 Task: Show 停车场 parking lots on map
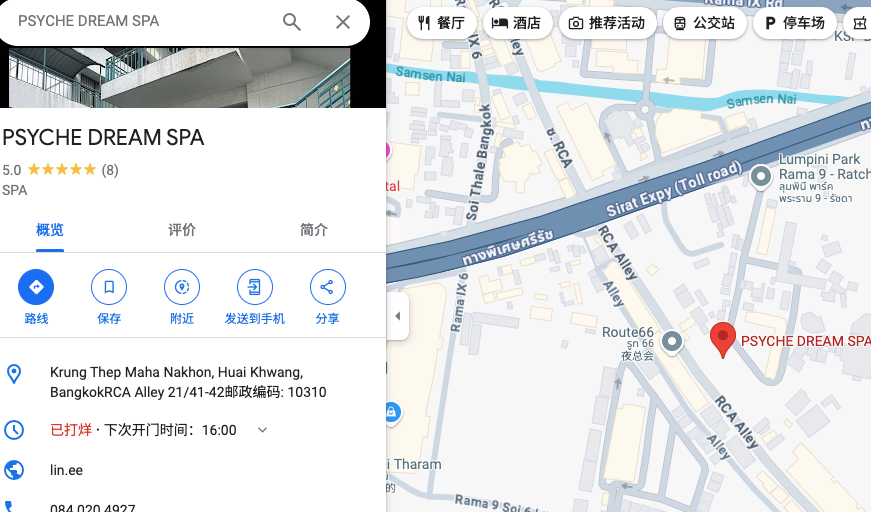(795, 23)
